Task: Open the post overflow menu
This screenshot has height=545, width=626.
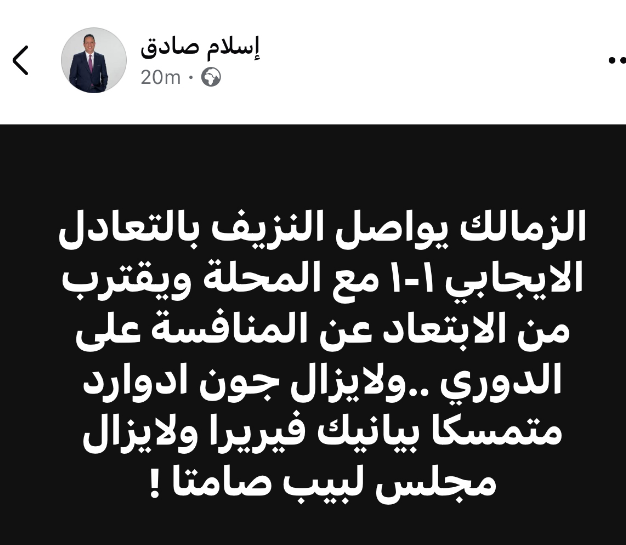Action: [x=615, y=61]
